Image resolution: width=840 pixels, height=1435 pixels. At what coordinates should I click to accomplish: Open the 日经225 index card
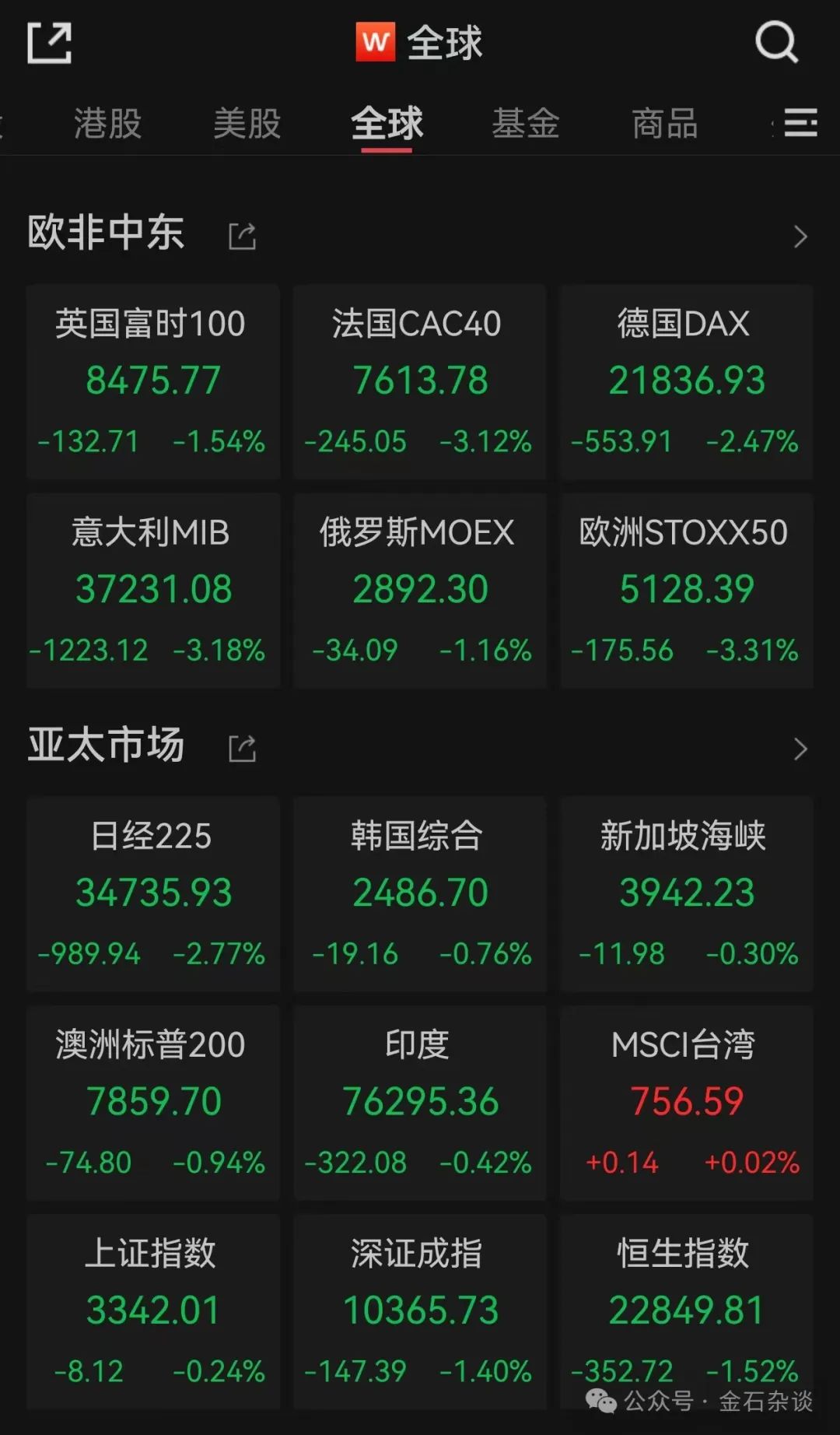pos(152,894)
